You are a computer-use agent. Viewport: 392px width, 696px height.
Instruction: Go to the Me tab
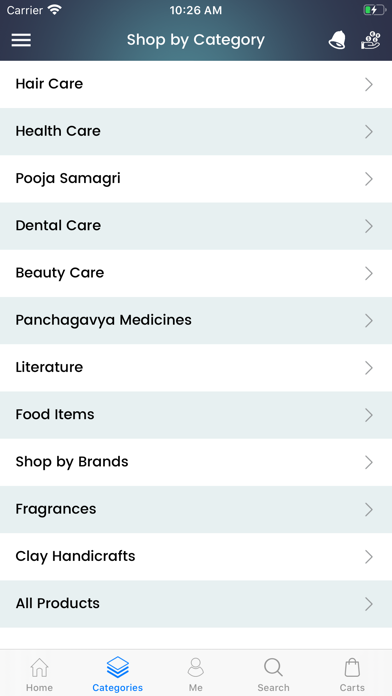click(x=196, y=674)
